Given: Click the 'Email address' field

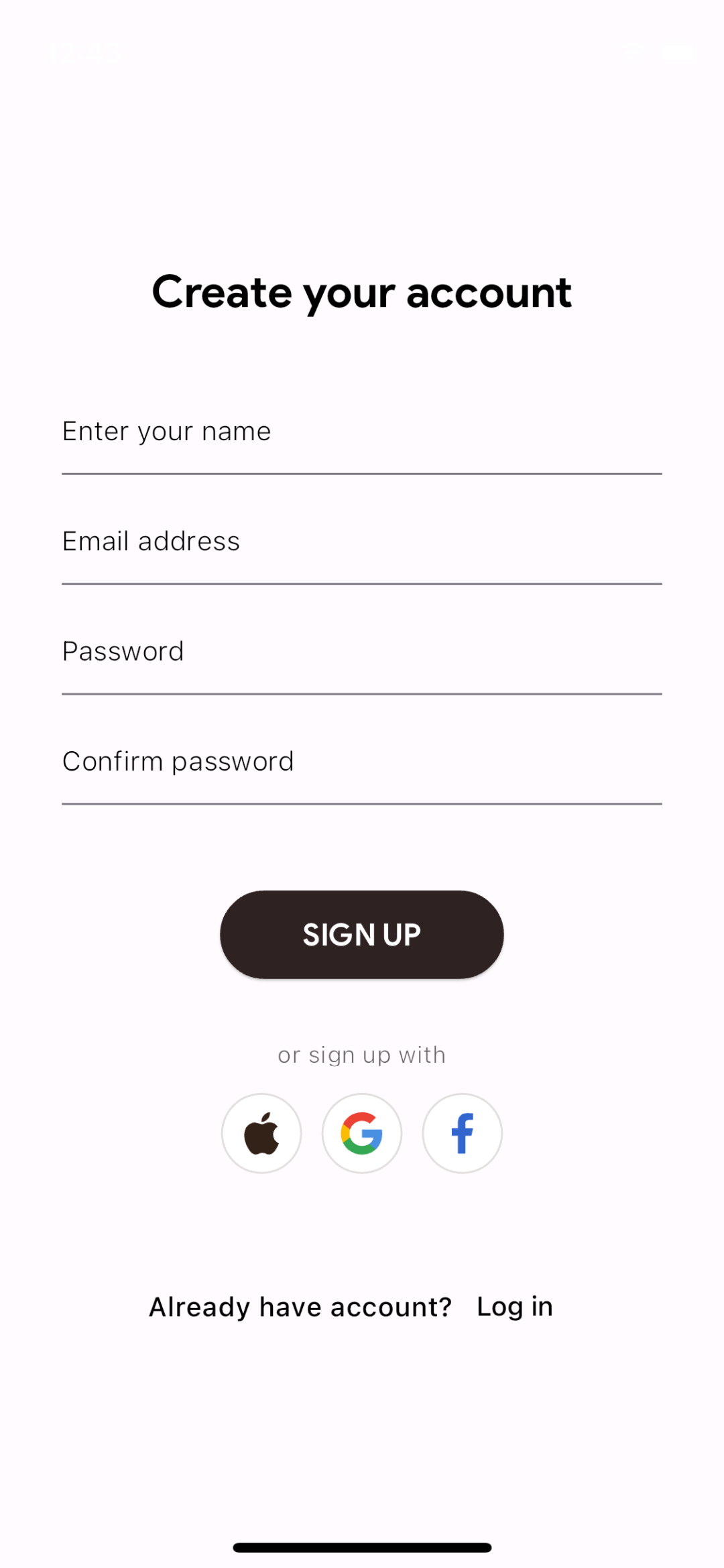Looking at the screenshot, I should [362, 541].
